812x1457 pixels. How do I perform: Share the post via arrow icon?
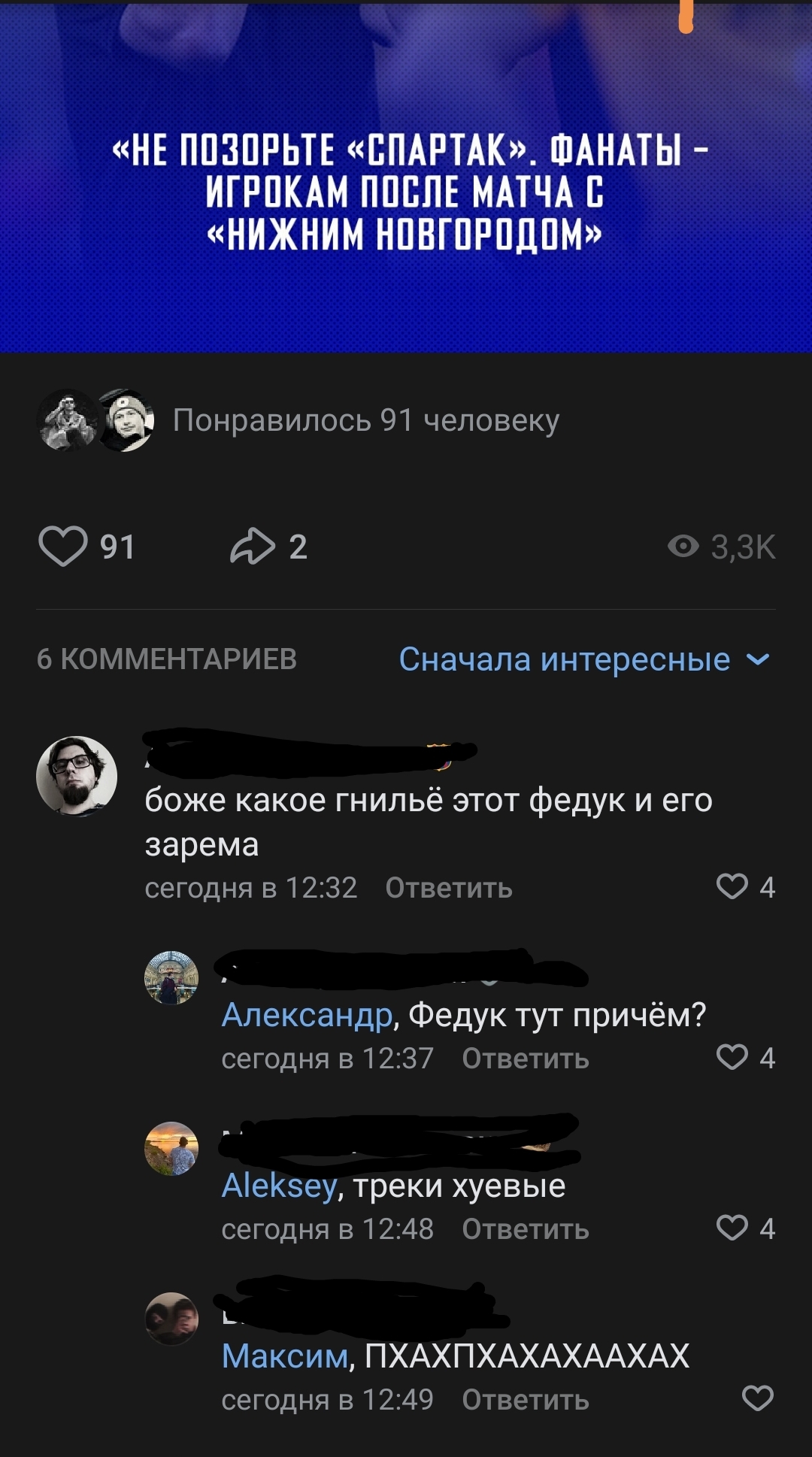click(253, 547)
